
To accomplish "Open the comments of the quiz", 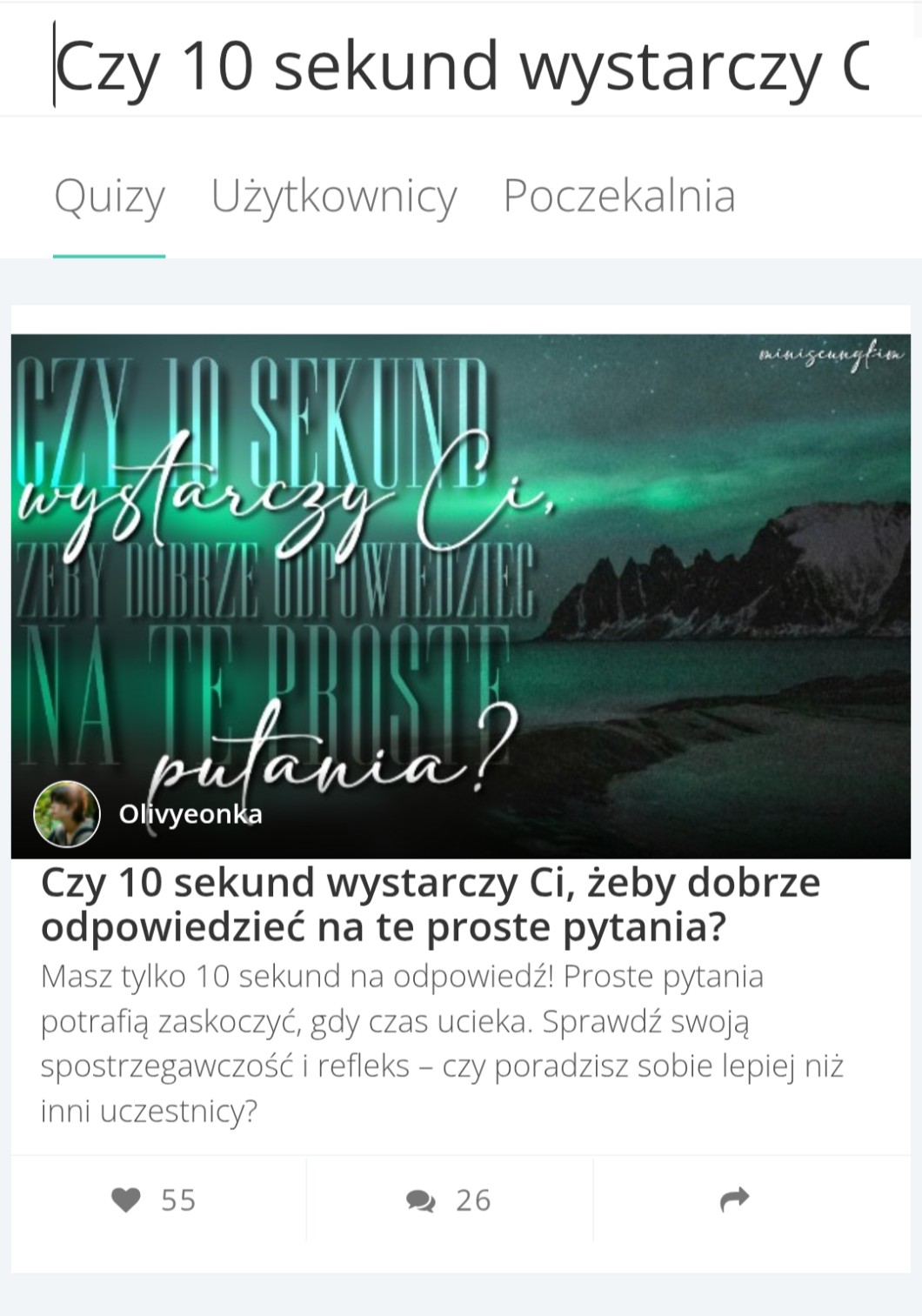I will click(421, 1200).
